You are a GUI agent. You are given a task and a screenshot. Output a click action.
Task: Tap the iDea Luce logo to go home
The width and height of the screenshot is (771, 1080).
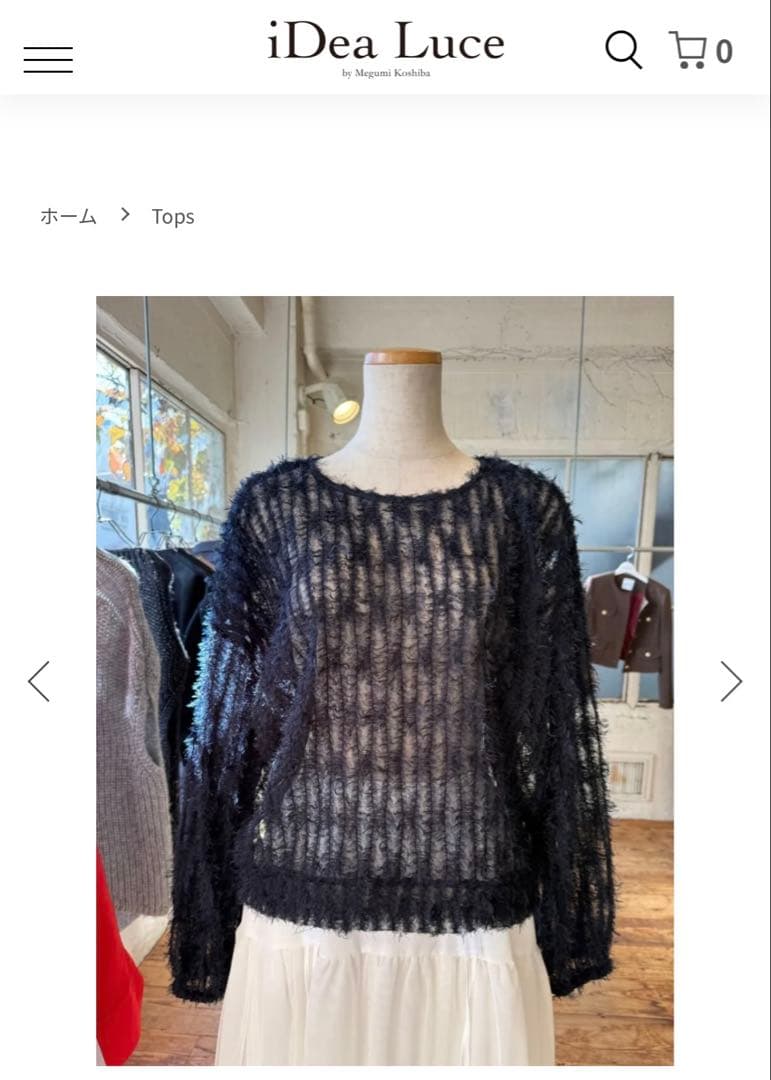(x=385, y=46)
